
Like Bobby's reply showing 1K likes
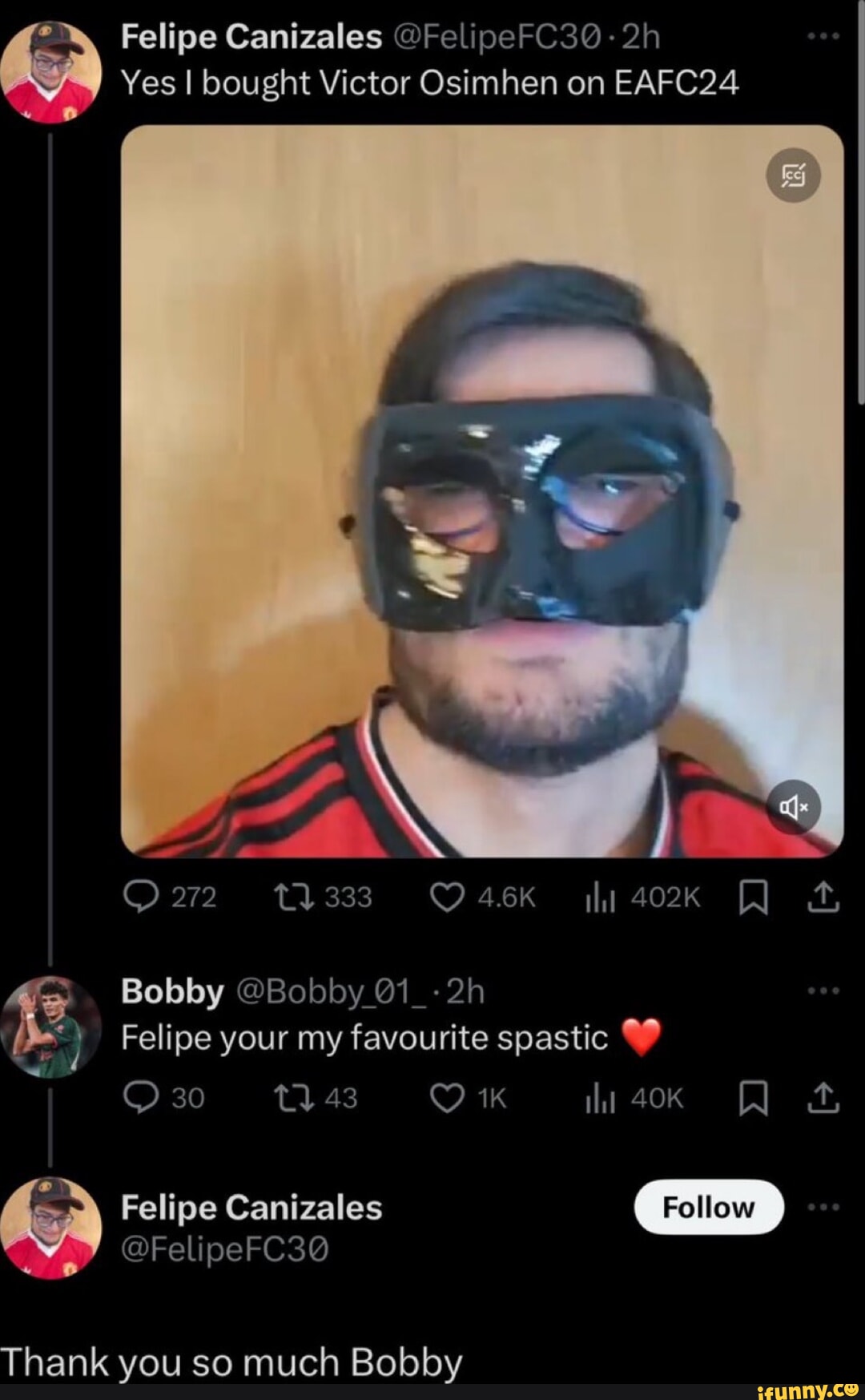tap(449, 1098)
